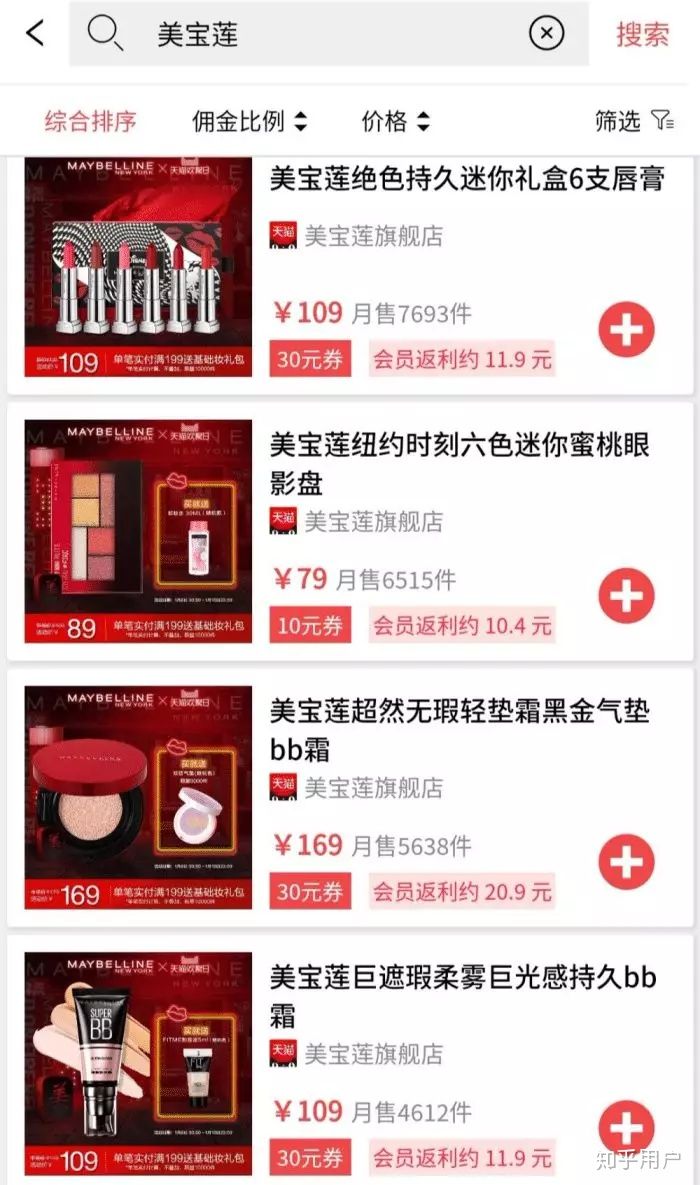
Task: Add the 6支唇膏 gift box with plus button
Action: click(x=627, y=329)
